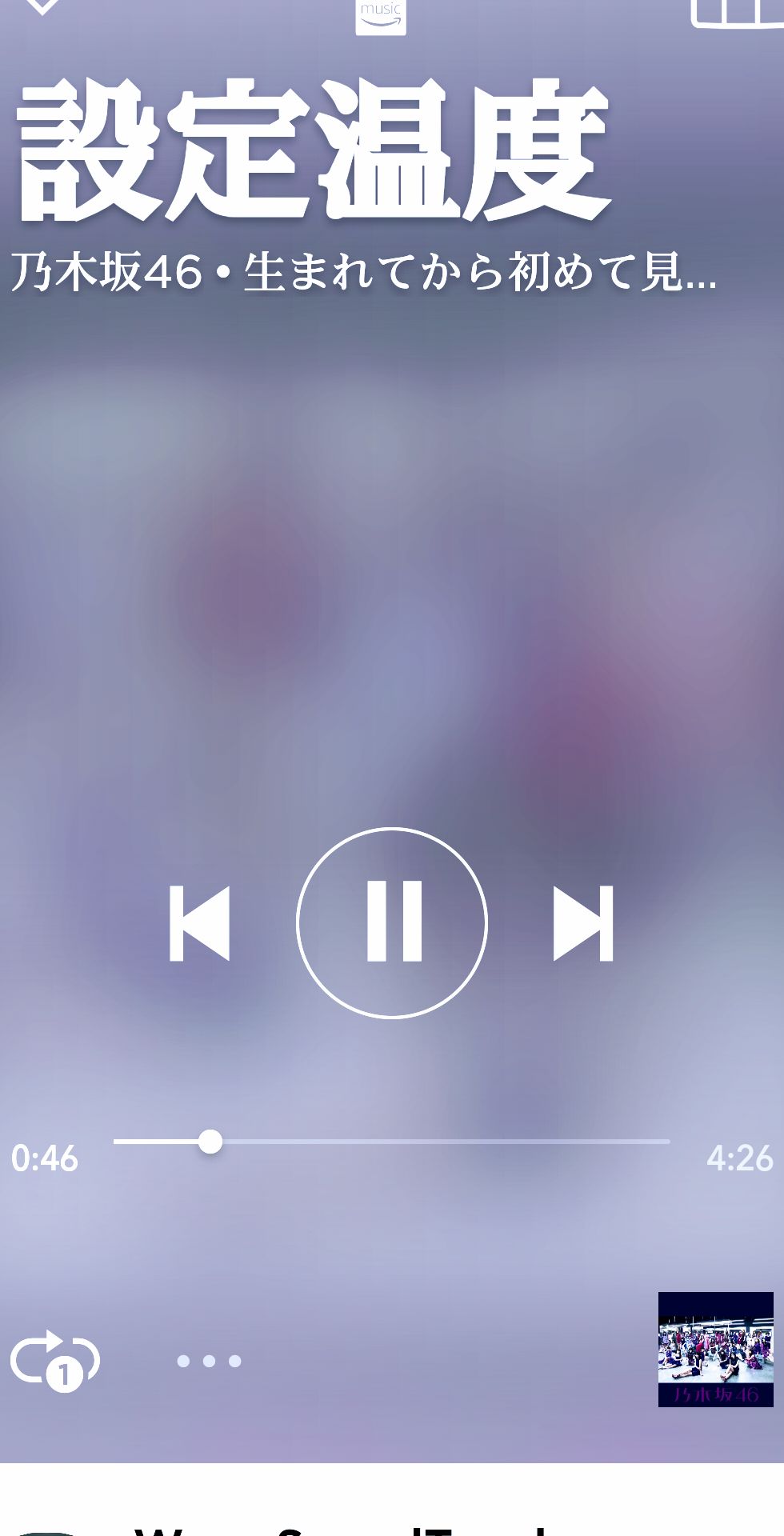The width and height of the screenshot is (784, 1536).
Task: Pause the current song
Action: [392, 922]
